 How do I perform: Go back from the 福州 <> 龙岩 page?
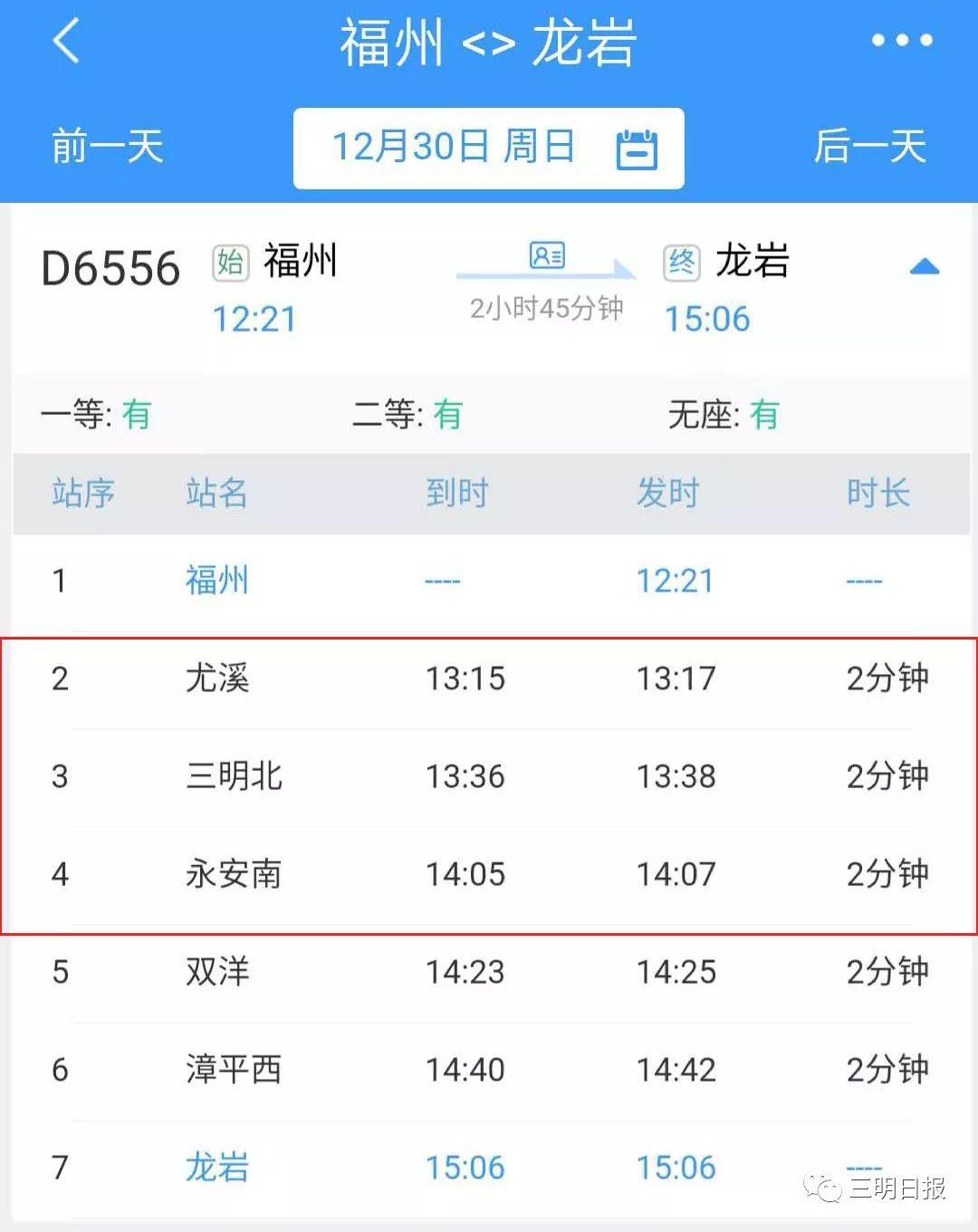66,42
